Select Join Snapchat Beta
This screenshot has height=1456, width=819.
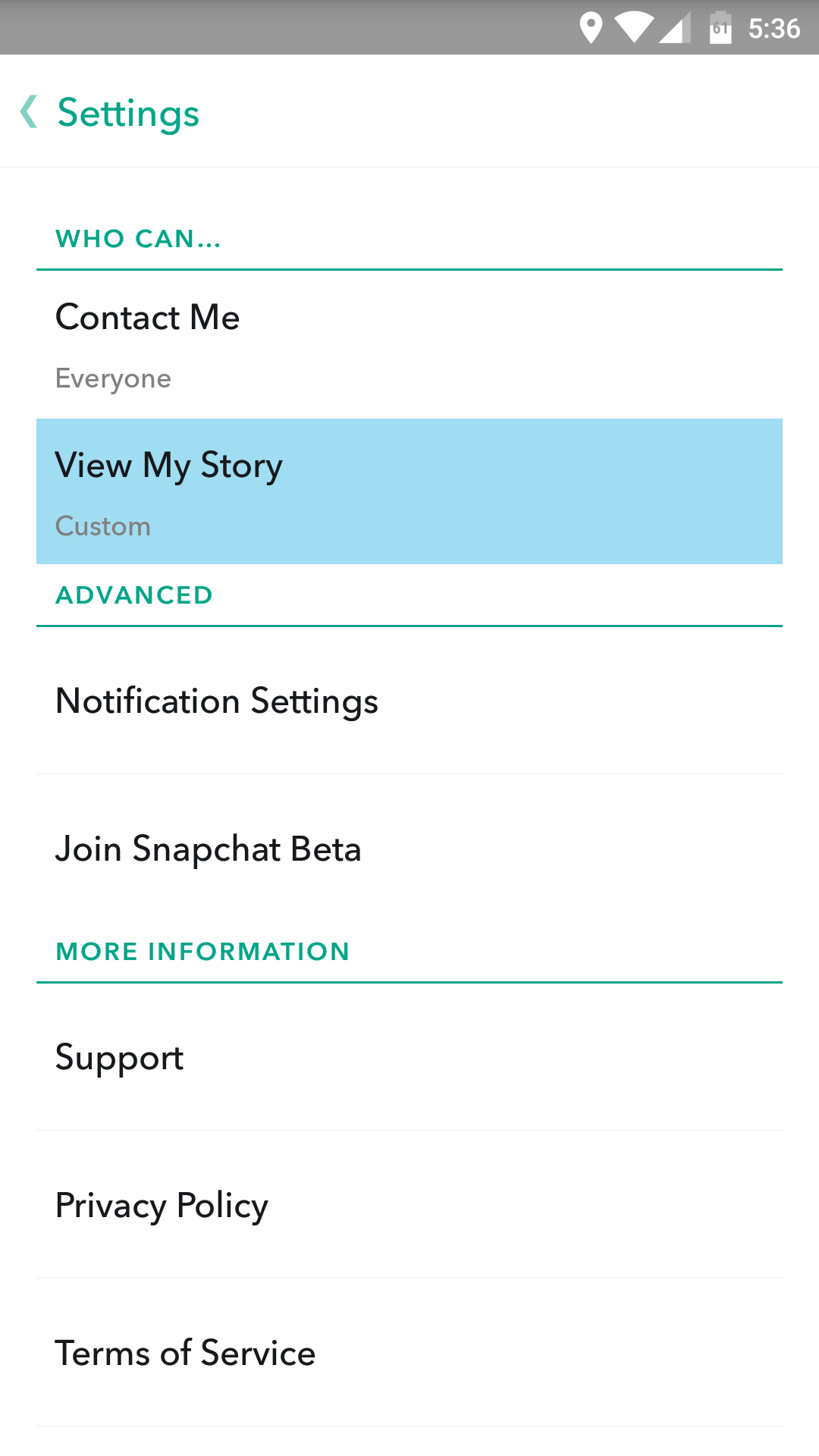(409, 849)
